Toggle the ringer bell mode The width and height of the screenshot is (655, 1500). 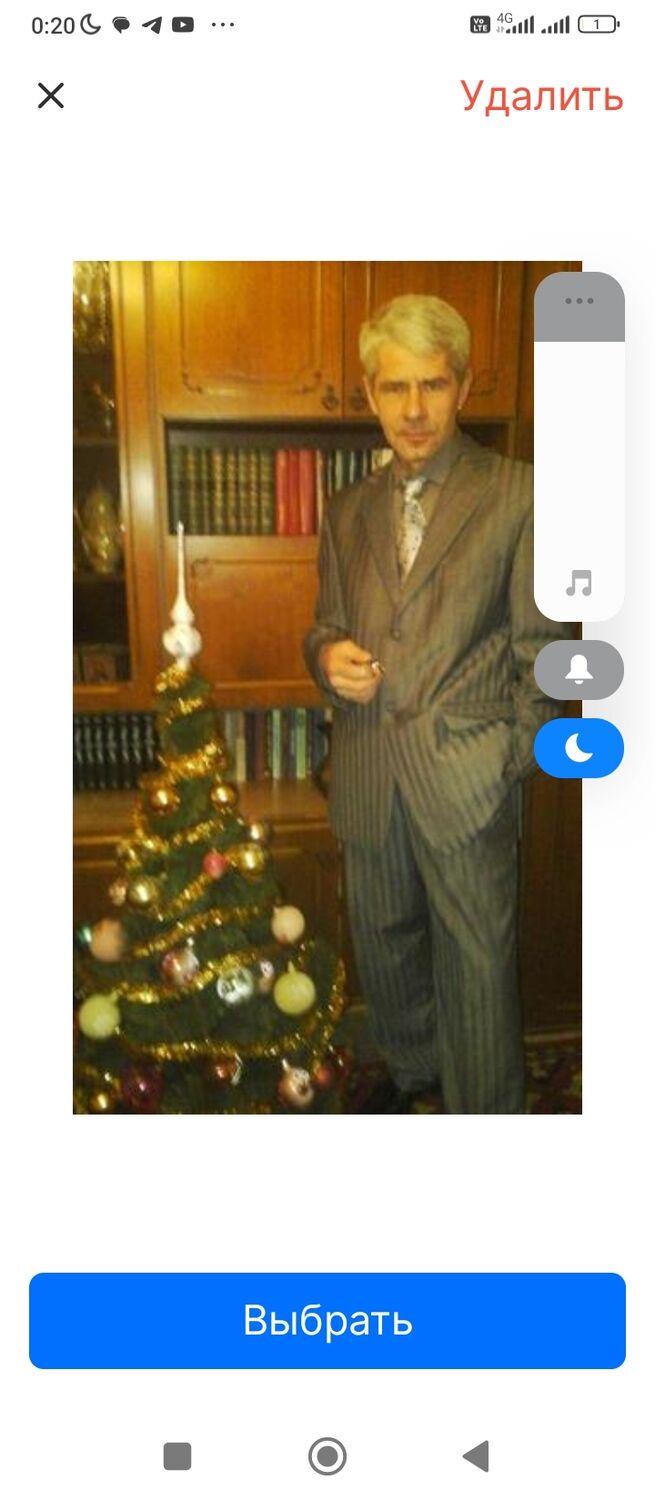pyautogui.click(x=579, y=670)
